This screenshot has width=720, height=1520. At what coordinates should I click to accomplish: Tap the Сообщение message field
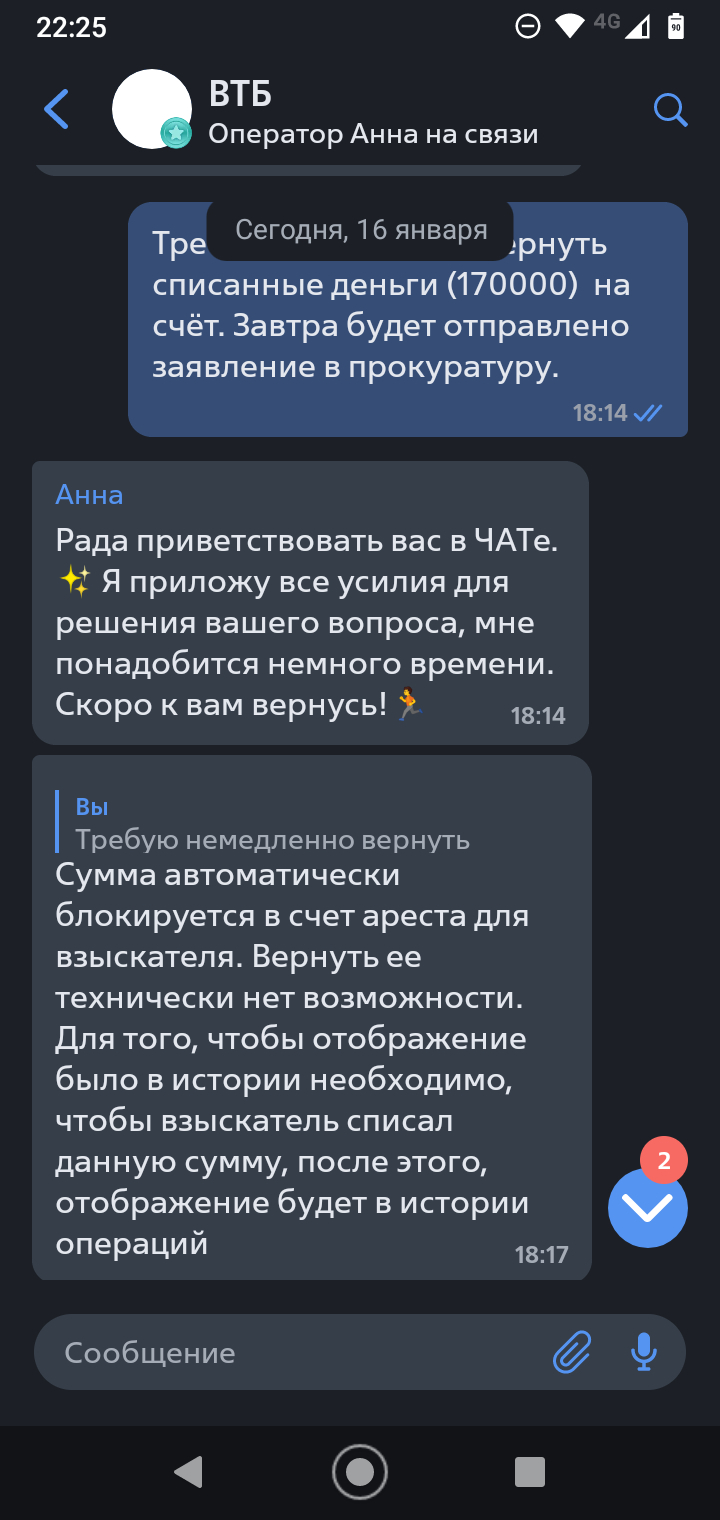pos(300,1353)
